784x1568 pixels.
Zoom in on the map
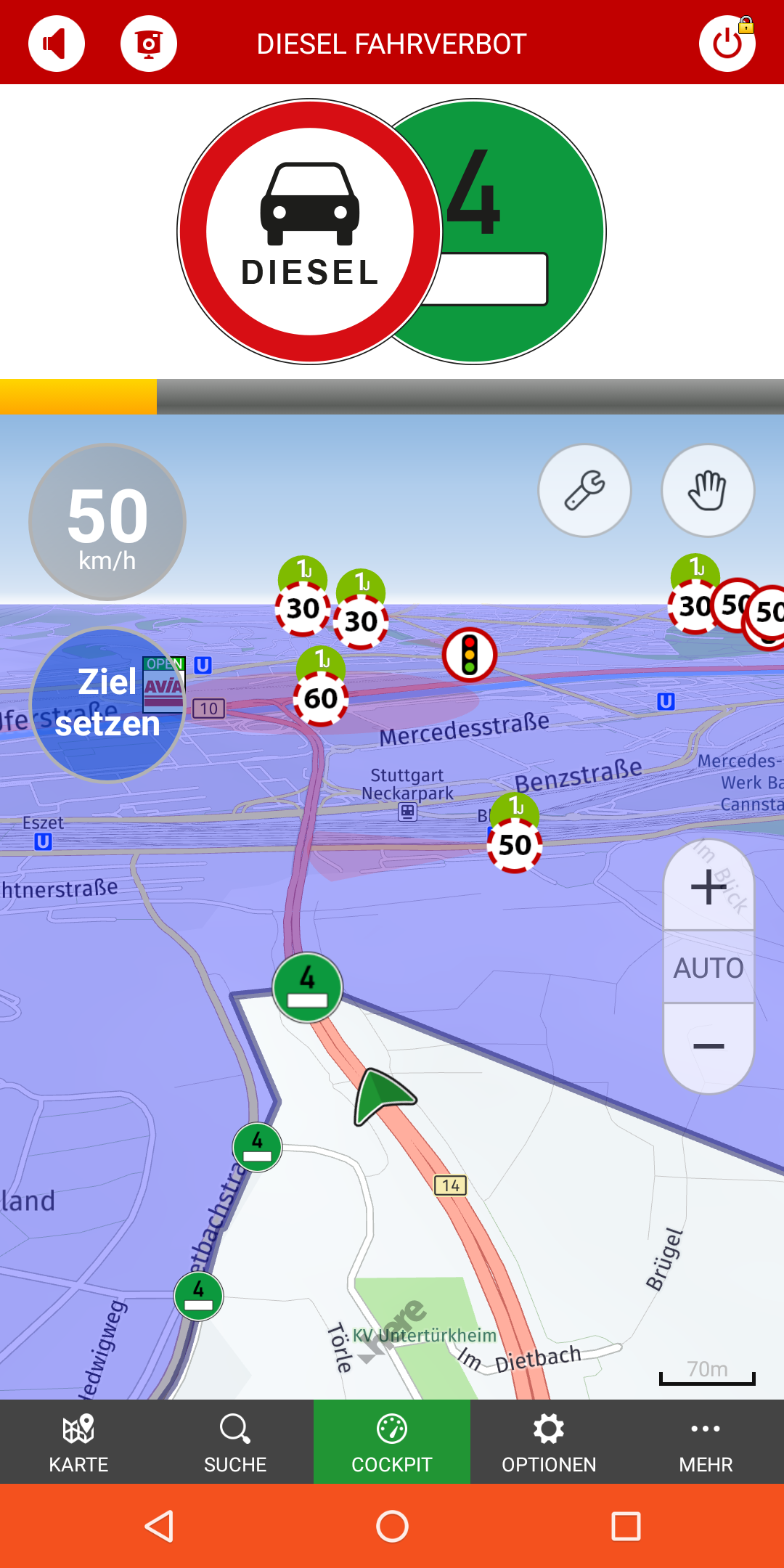point(709,887)
